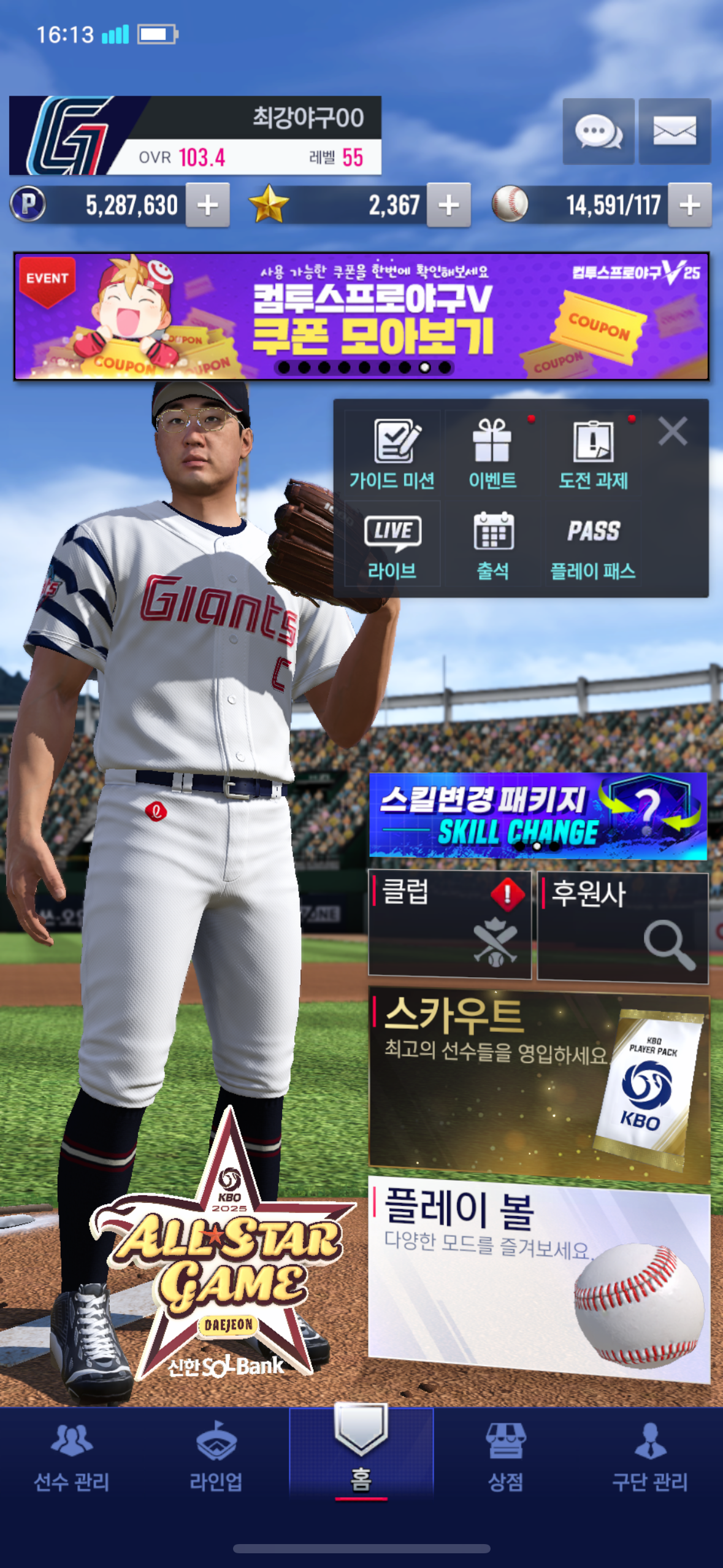Close the quick menu panel

tap(673, 431)
